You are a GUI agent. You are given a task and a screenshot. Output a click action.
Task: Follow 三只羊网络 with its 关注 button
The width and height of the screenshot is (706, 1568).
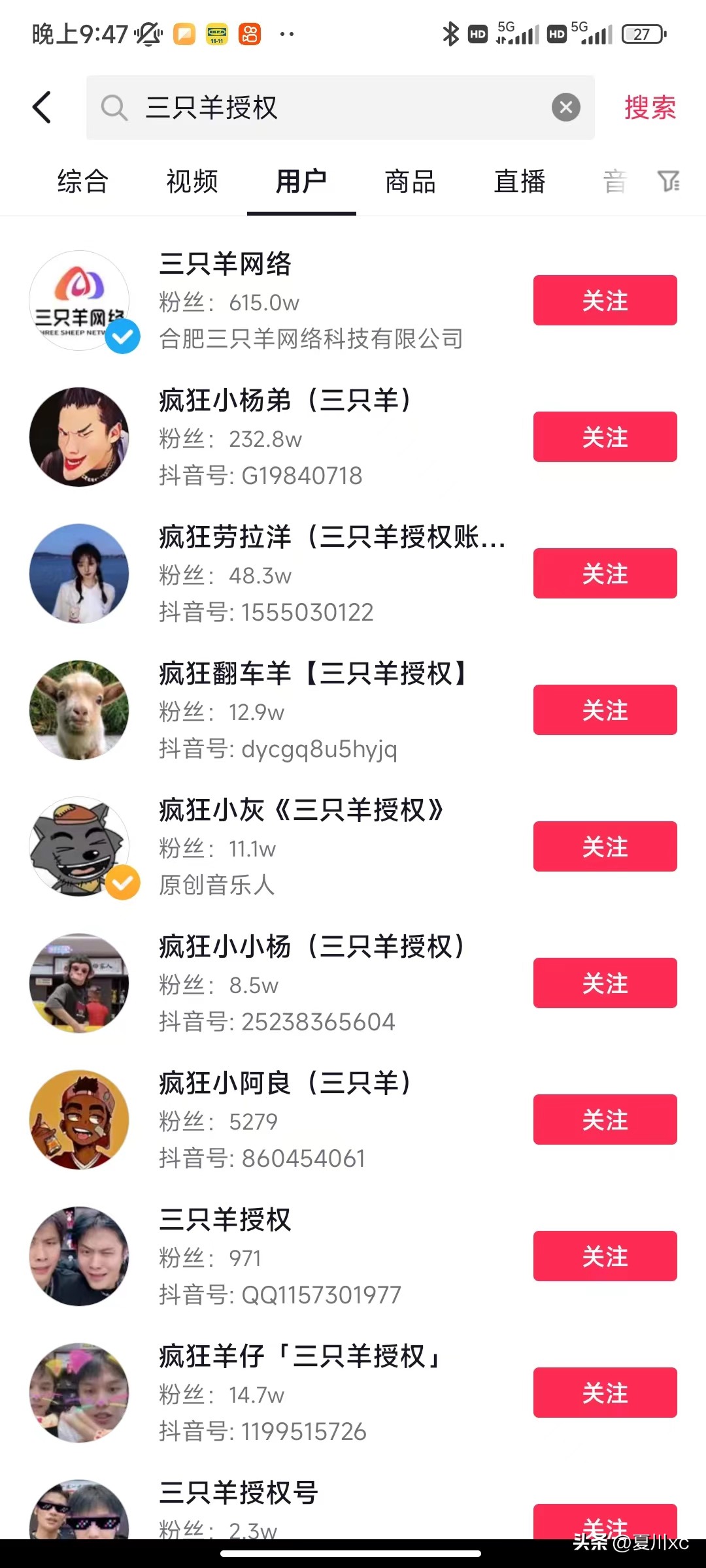coord(605,301)
